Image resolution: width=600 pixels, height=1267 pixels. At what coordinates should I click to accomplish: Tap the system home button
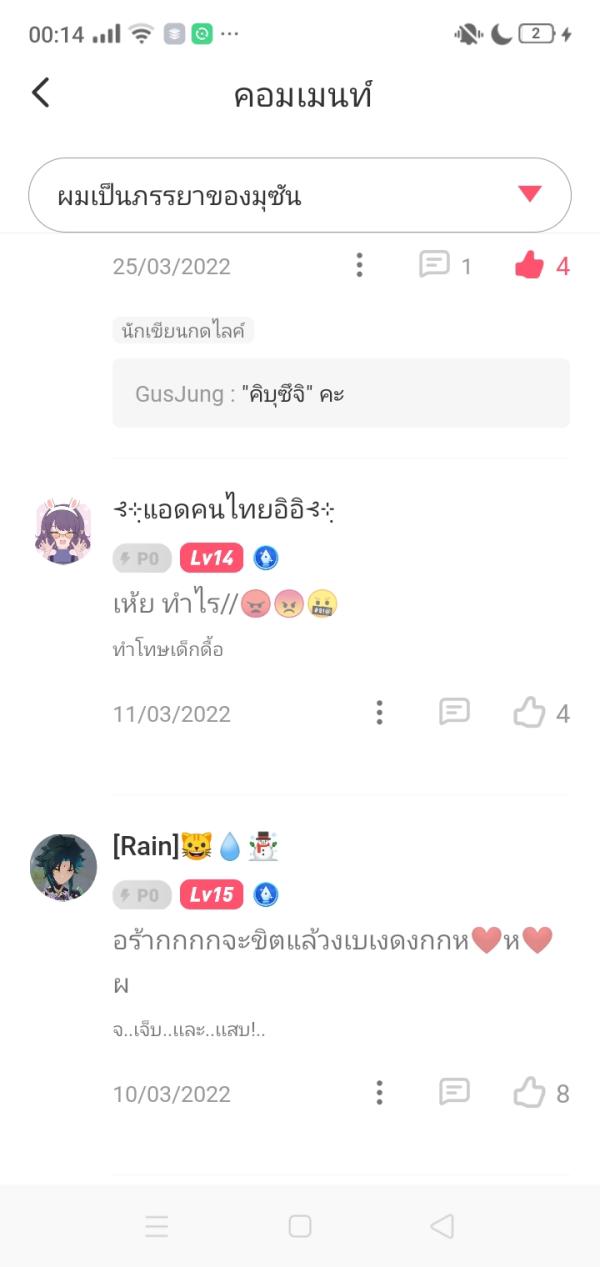tap(300, 1226)
